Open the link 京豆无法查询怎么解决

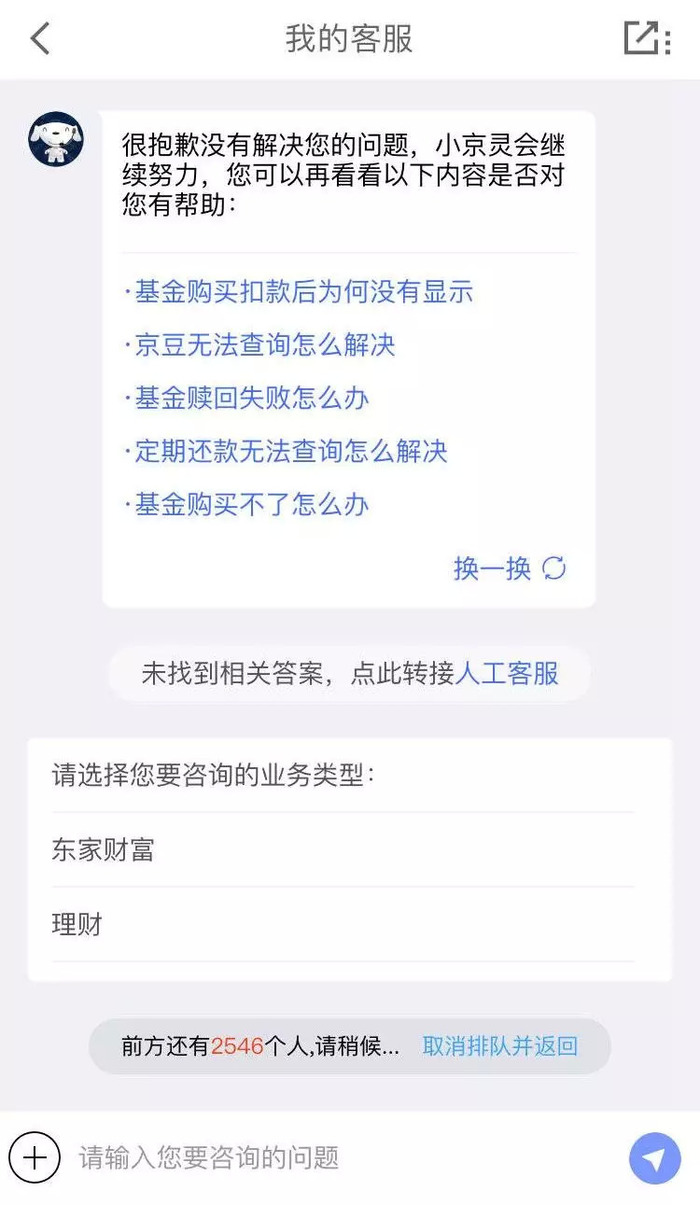coord(260,345)
